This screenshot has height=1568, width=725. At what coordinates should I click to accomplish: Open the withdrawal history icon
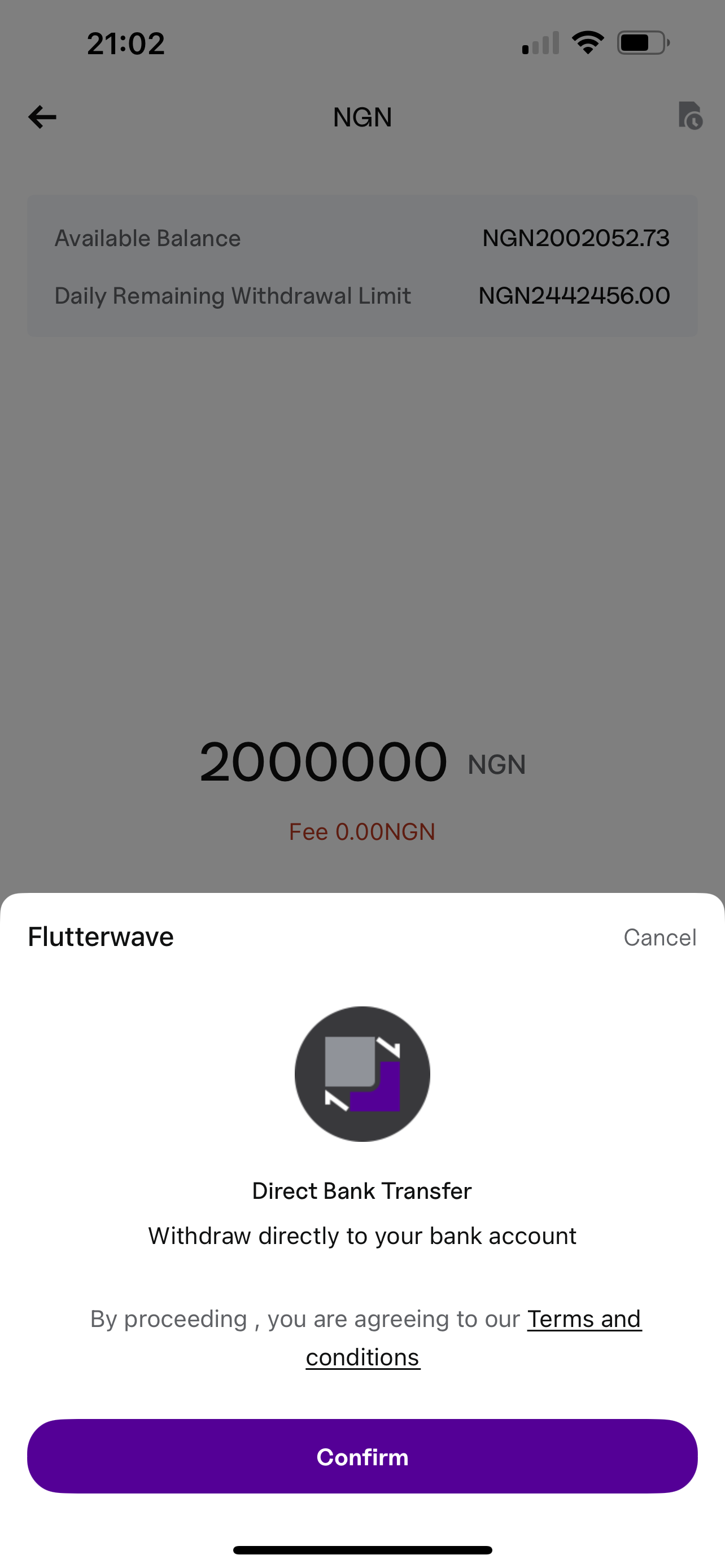click(689, 116)
